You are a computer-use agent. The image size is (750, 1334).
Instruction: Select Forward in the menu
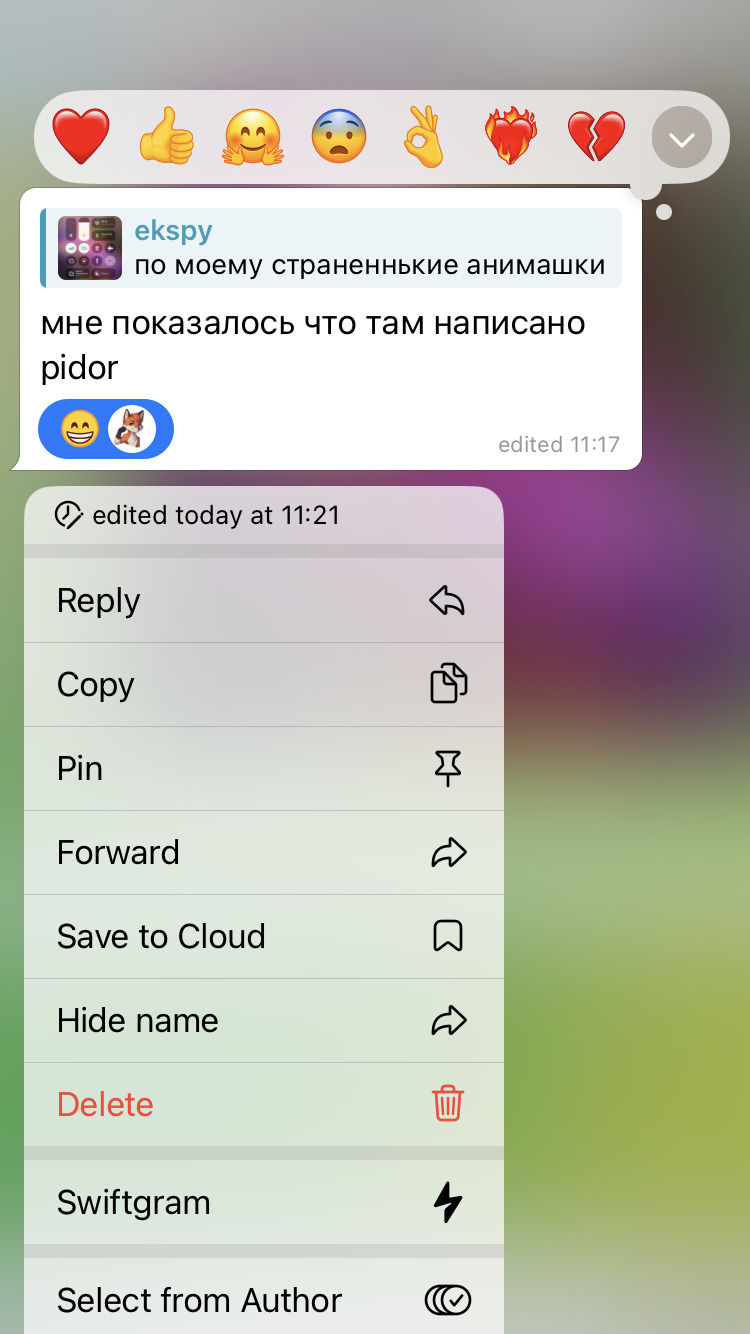tap(263, 853)
